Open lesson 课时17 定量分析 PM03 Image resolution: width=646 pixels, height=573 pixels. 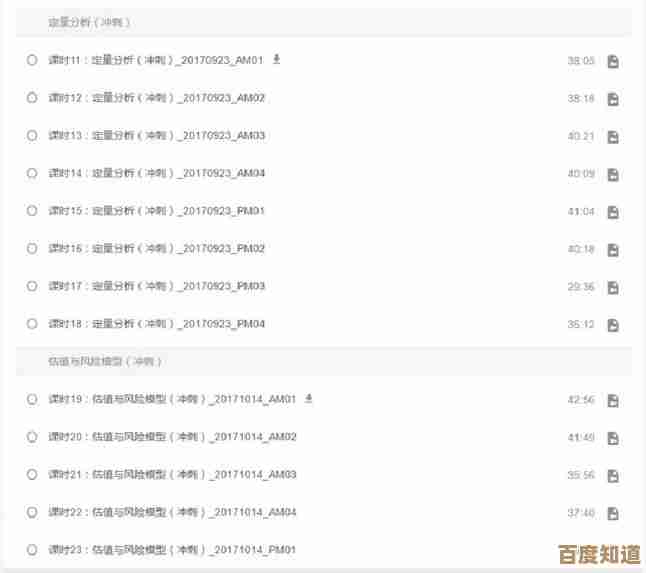coord(156,286)
